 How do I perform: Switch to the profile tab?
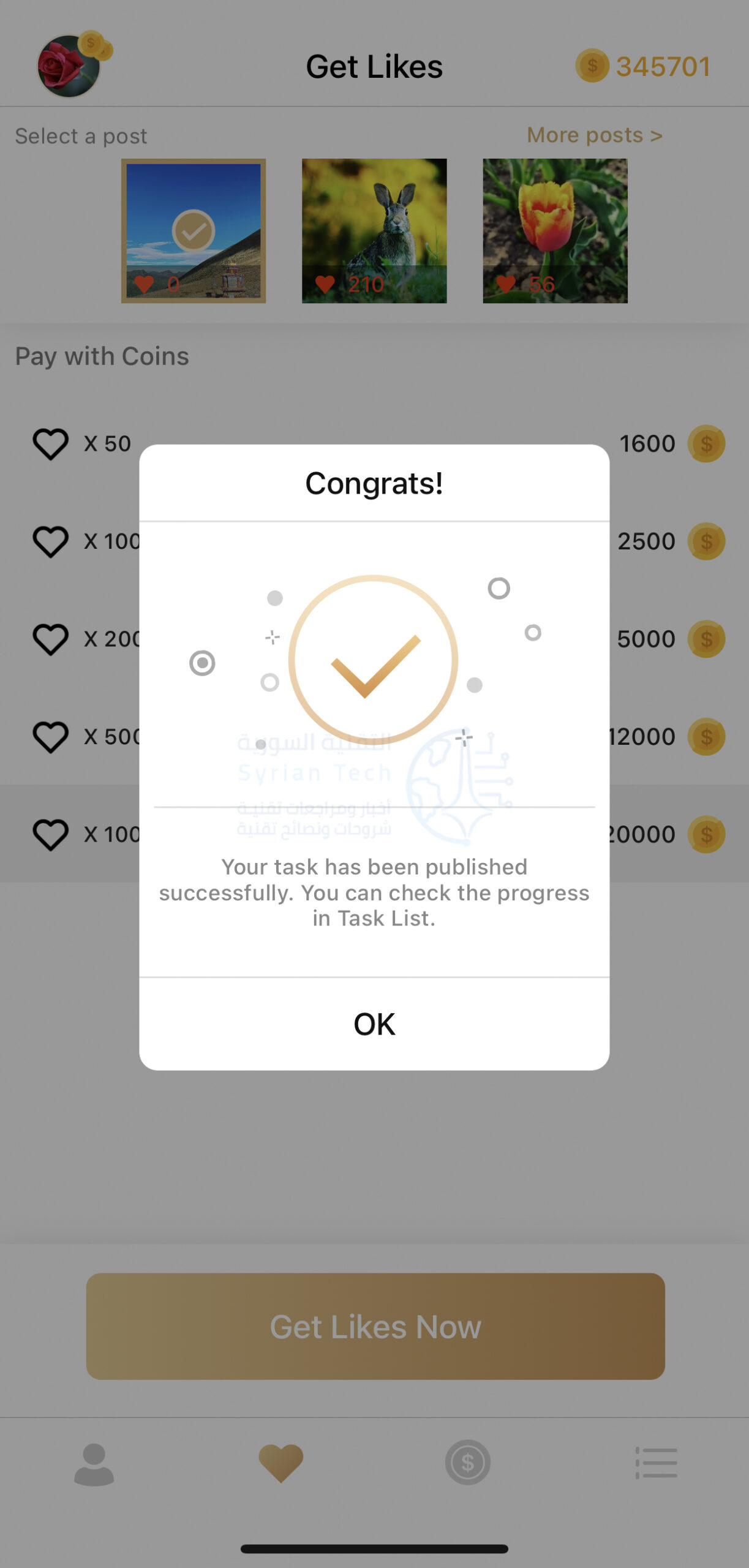pyautogui.click(x=94, y=1464)
